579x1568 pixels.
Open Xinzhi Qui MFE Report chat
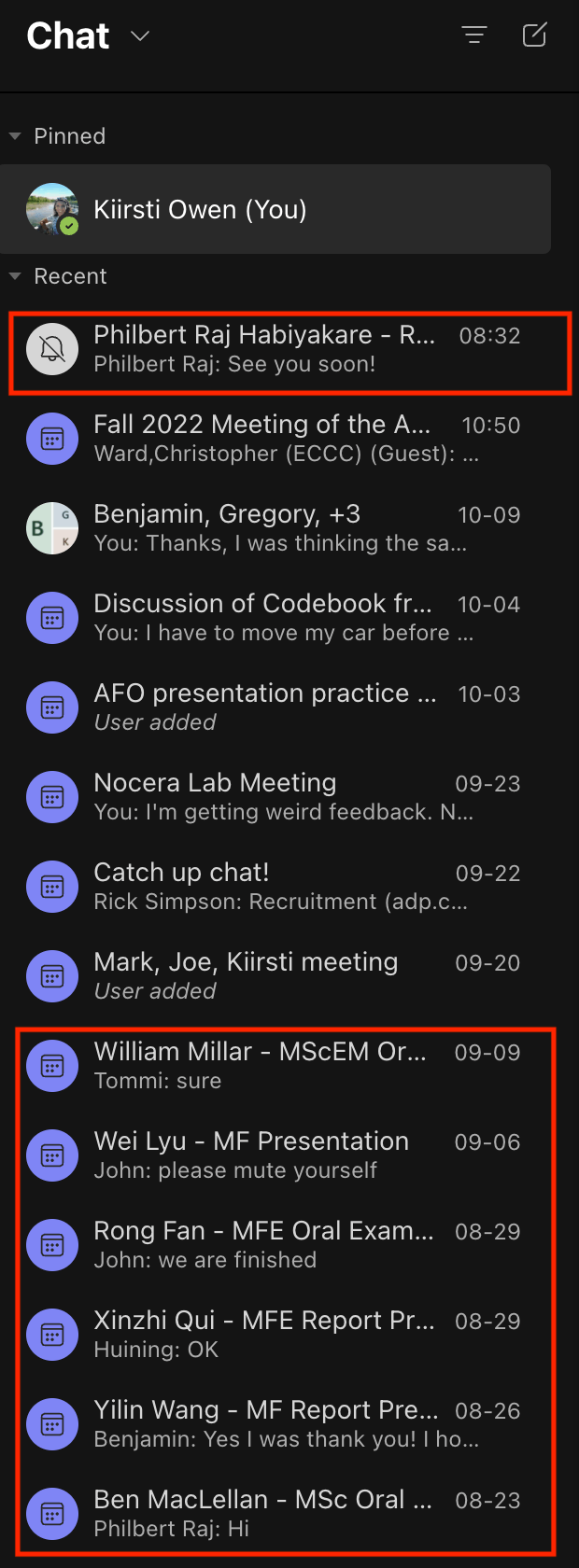click(x=280, y=1335)
